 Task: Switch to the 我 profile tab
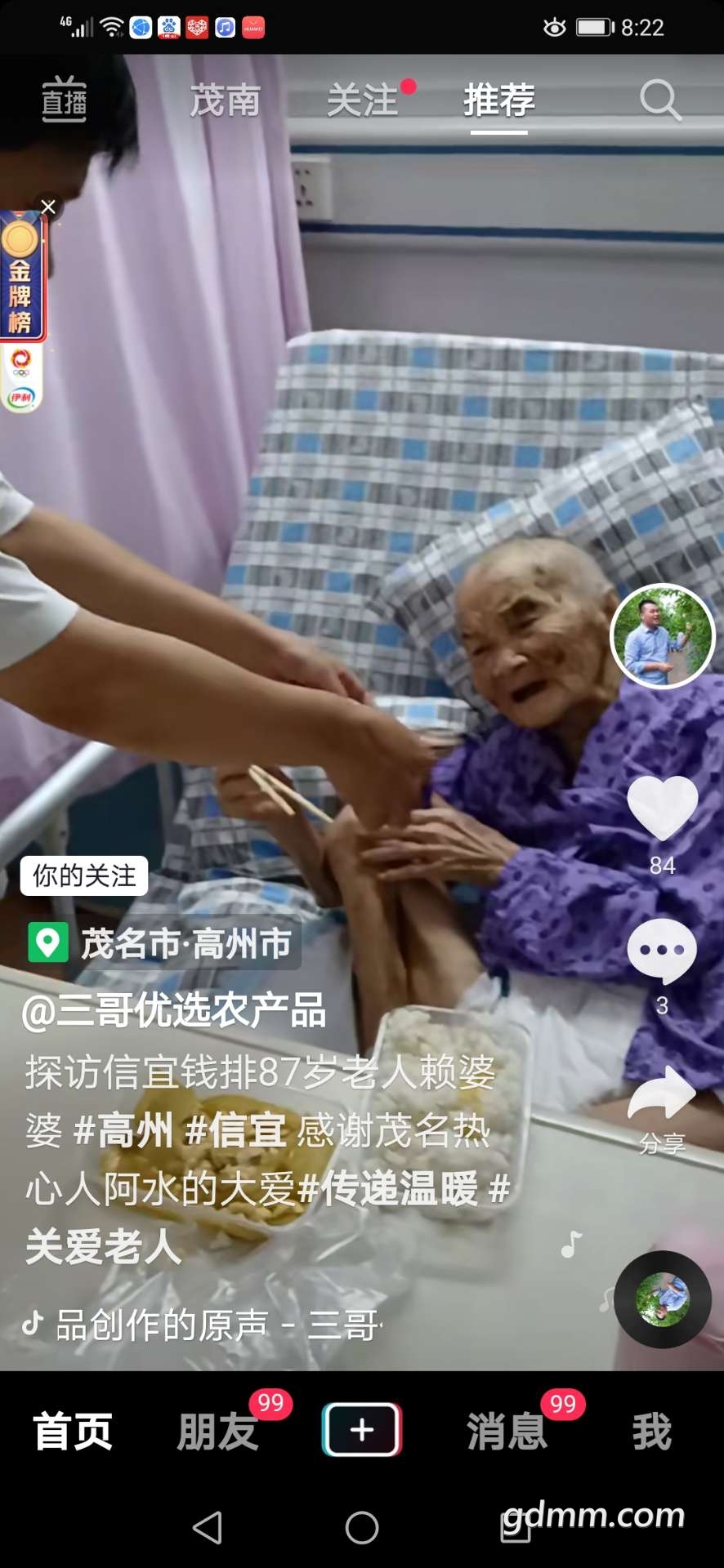coord(651,1431)
